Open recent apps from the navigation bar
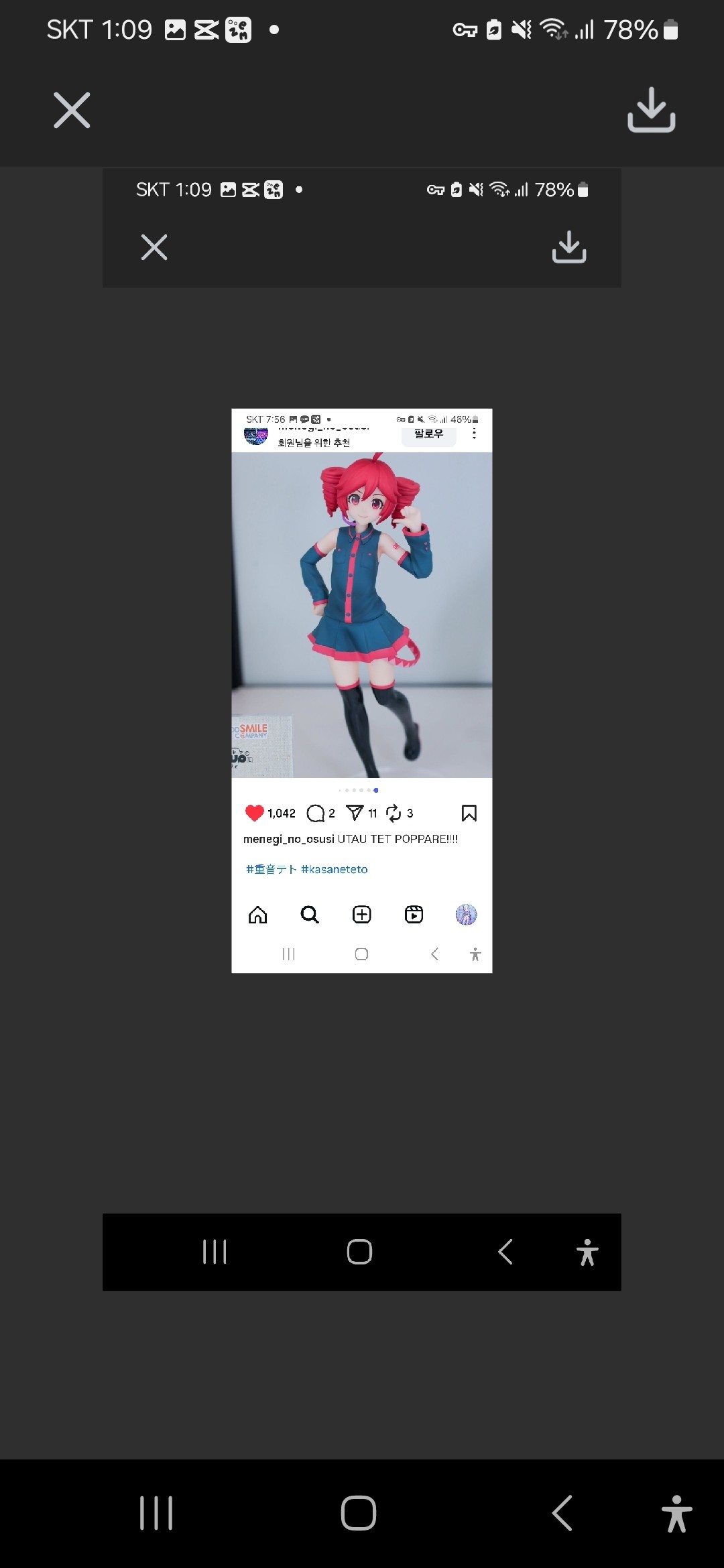 tap(156, 1513)
